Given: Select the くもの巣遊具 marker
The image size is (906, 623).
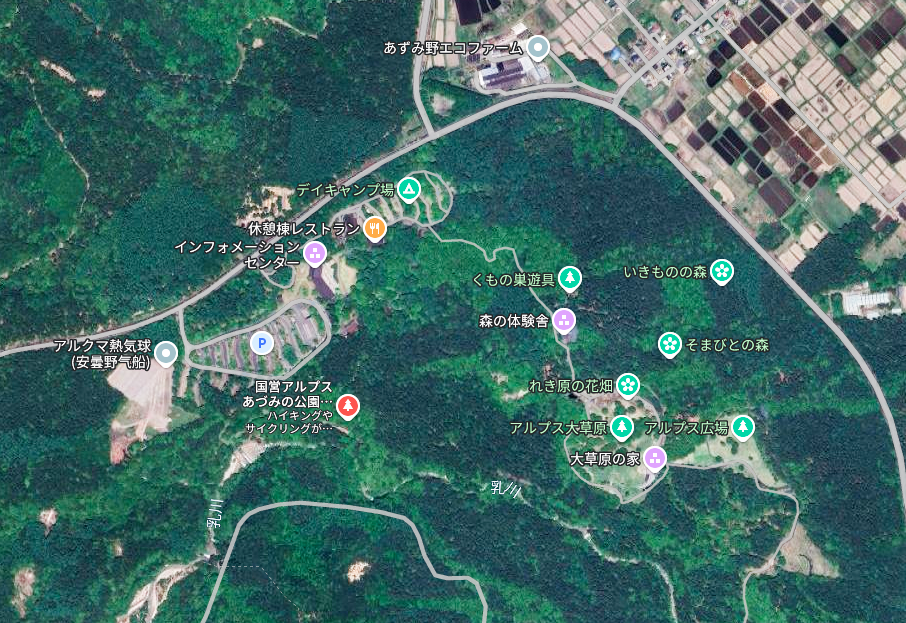Looking at the screenshot, I should coord(569,278).
